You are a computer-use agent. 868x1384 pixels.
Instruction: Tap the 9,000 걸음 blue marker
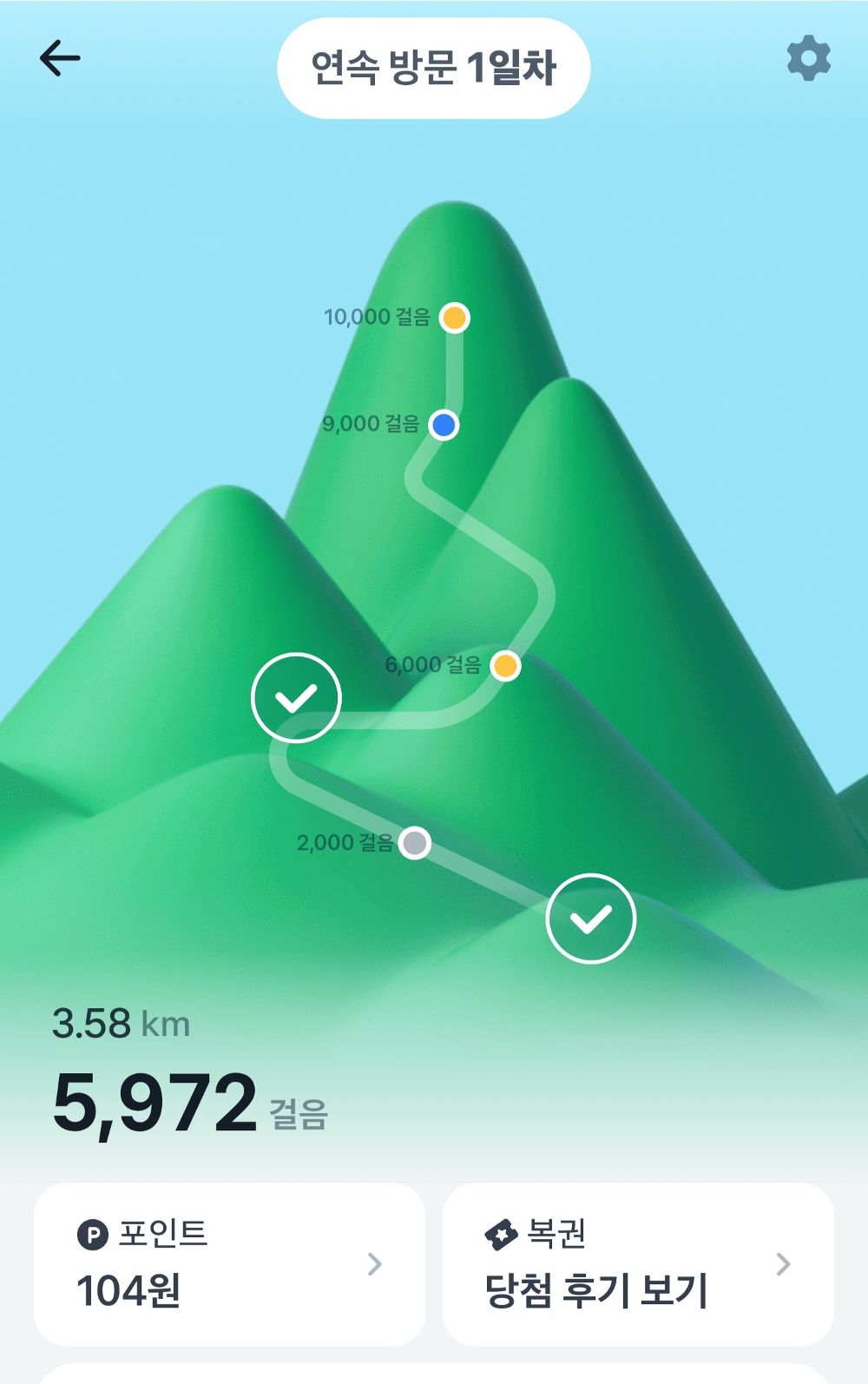tap(444, 425)
